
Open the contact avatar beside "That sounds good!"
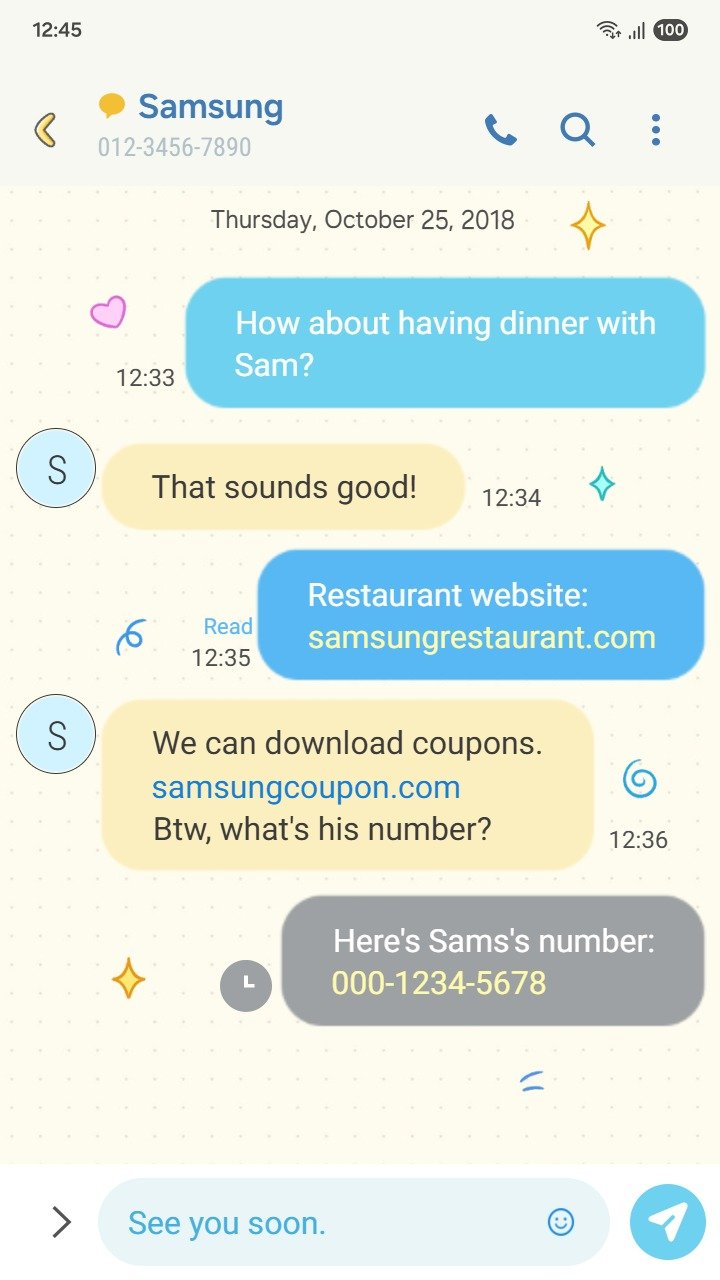[x=56, y=469]
